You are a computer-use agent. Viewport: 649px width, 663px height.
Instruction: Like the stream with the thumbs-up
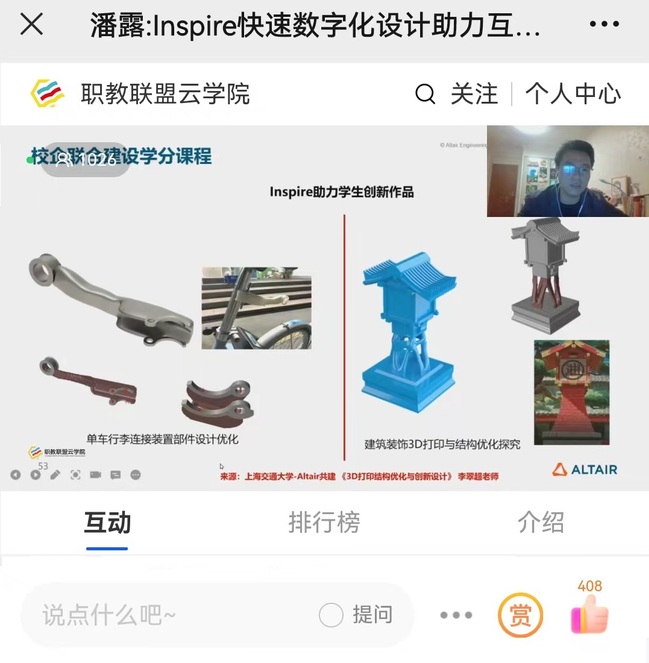click(590, 614)
